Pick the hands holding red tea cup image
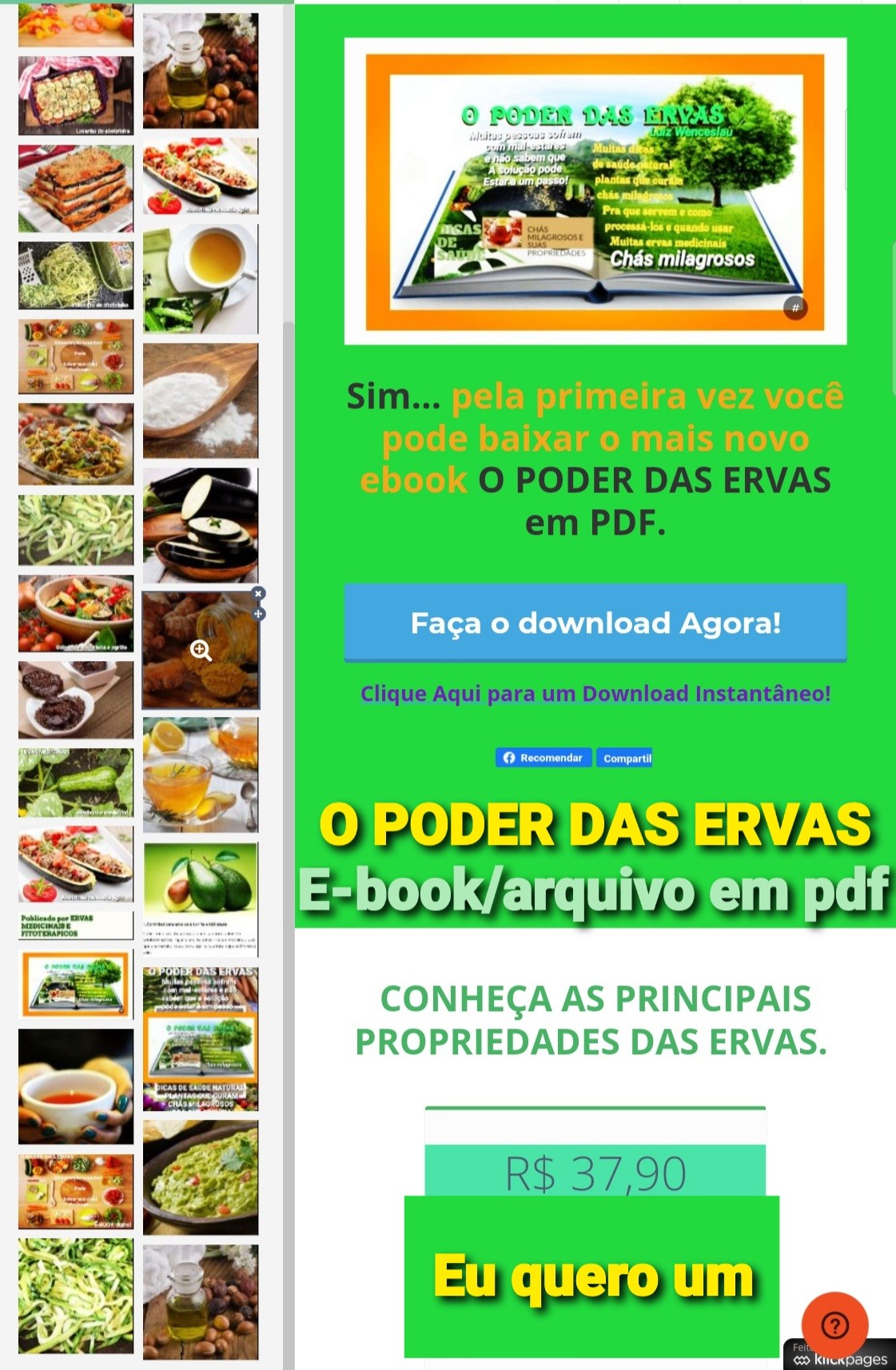Viewport: 896px width, 1370px height. pyautogui.click(x=76, y=1085)
